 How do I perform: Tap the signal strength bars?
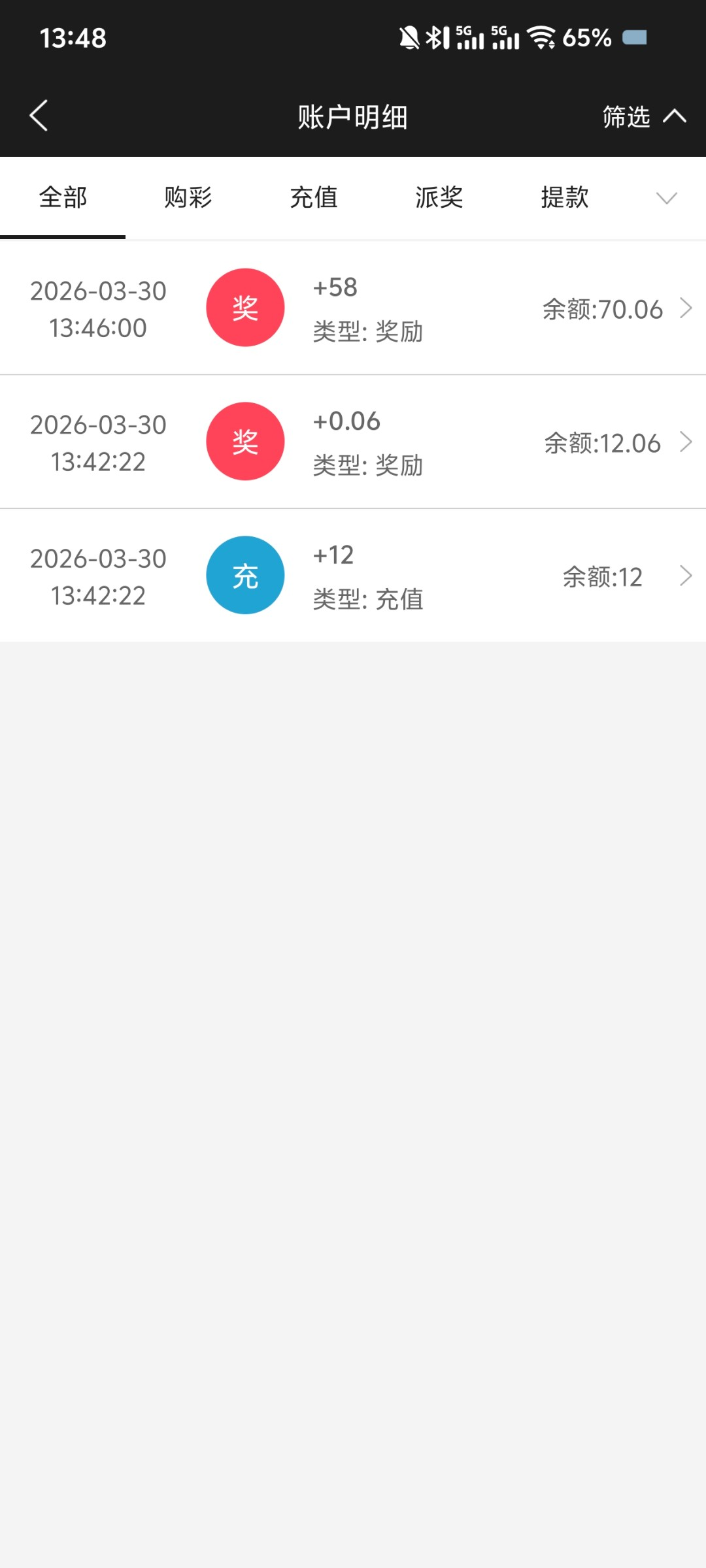pyautogui.click(x=469, y=38)
